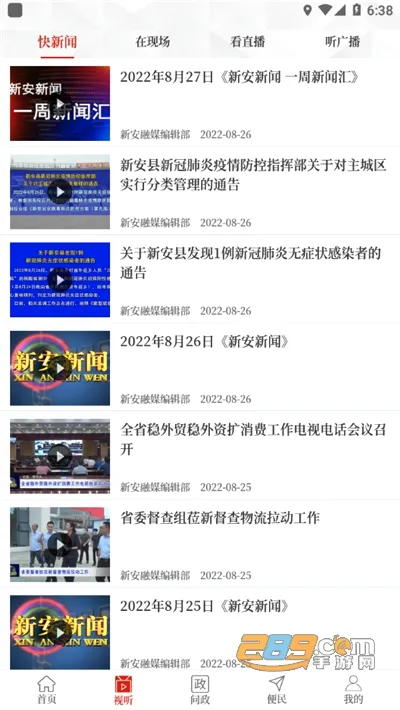Open the 发现1例新冠肺炎无症状感染者 notice
The height and width of the screenshot is (710, 400).
(x=200, y=279)
